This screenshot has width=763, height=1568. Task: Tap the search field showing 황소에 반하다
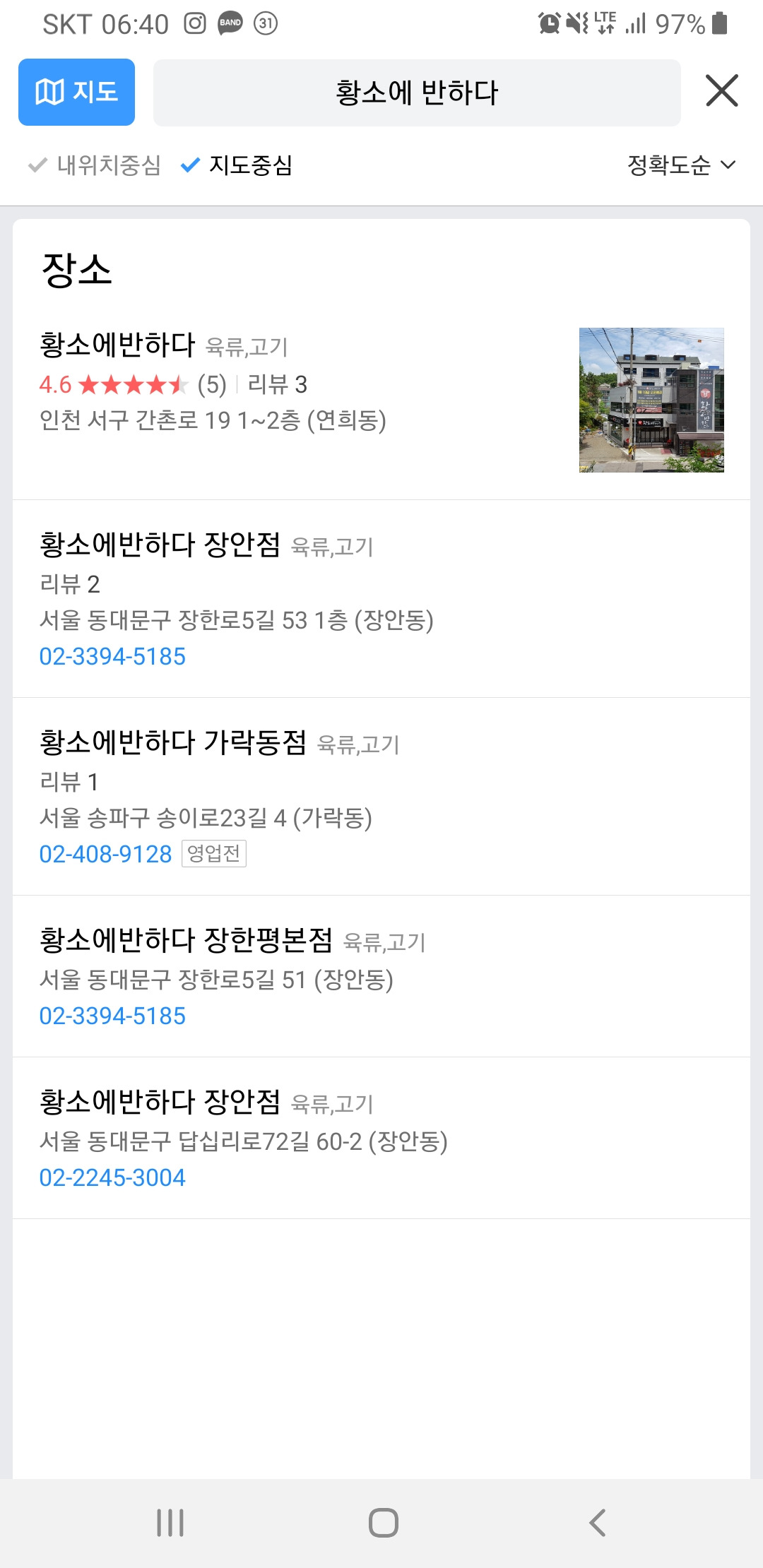pos(417,93)
